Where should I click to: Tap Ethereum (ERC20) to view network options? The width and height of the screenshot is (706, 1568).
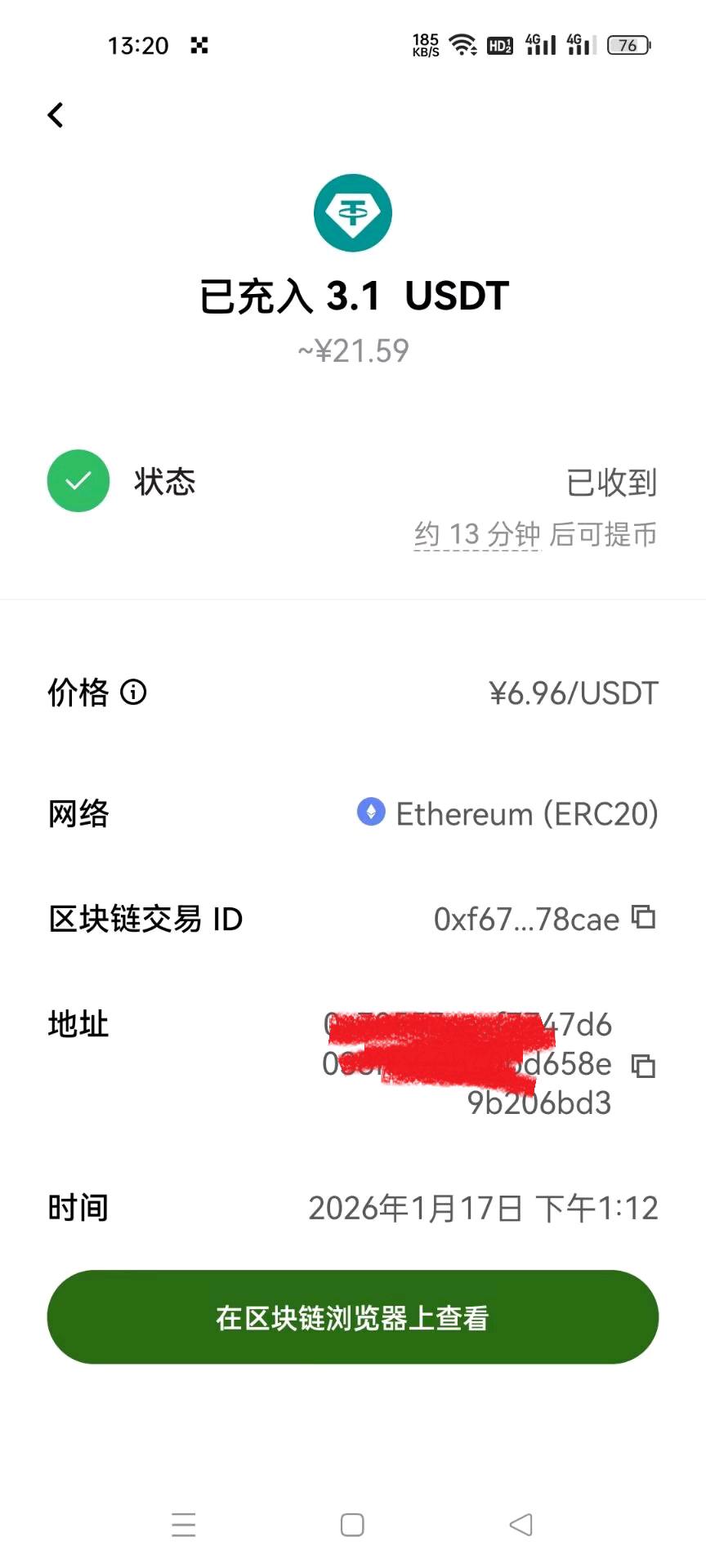pos(527,813)
